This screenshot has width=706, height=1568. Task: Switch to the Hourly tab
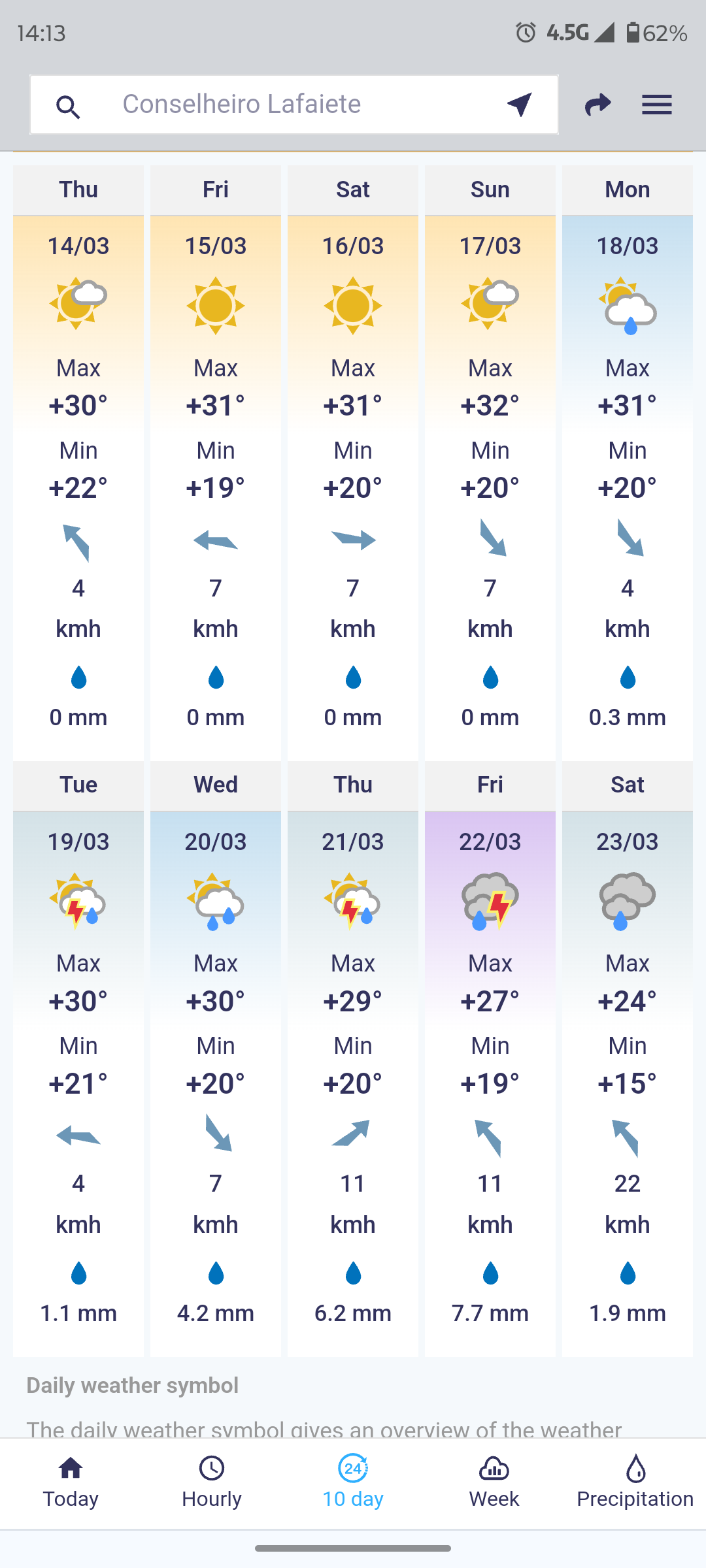tap(212, 1483)
